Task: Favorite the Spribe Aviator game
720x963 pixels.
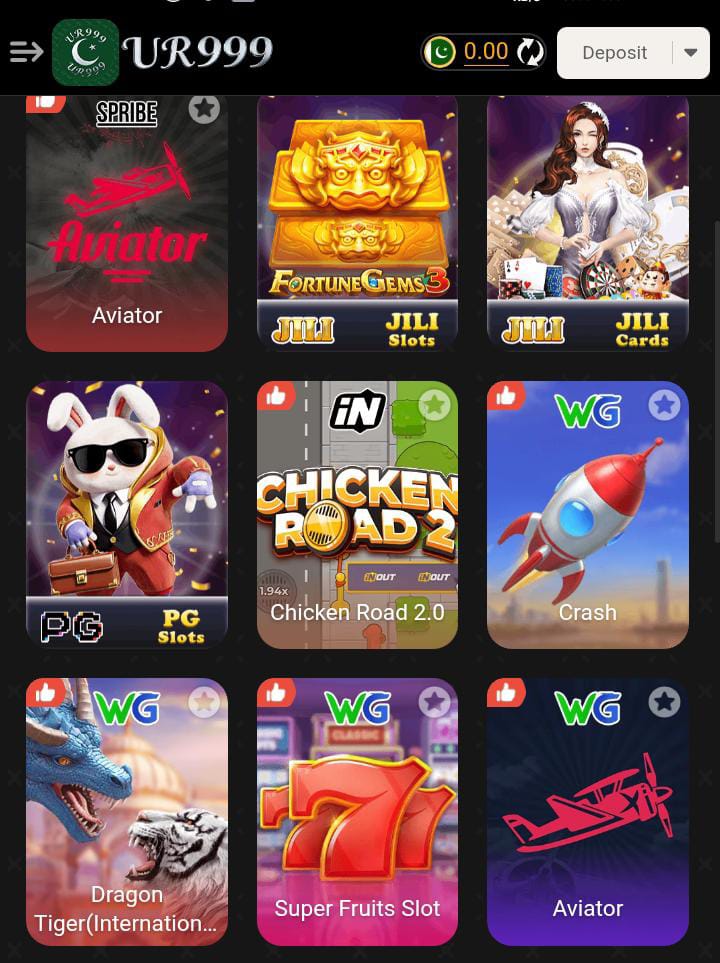Action: (204, 109)
